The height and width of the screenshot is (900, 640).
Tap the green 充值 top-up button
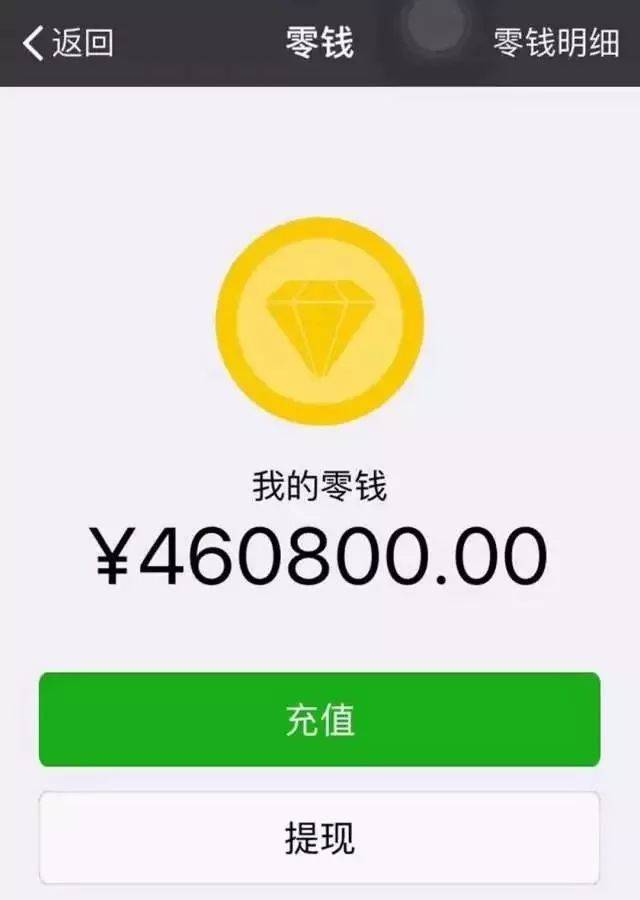320,720
